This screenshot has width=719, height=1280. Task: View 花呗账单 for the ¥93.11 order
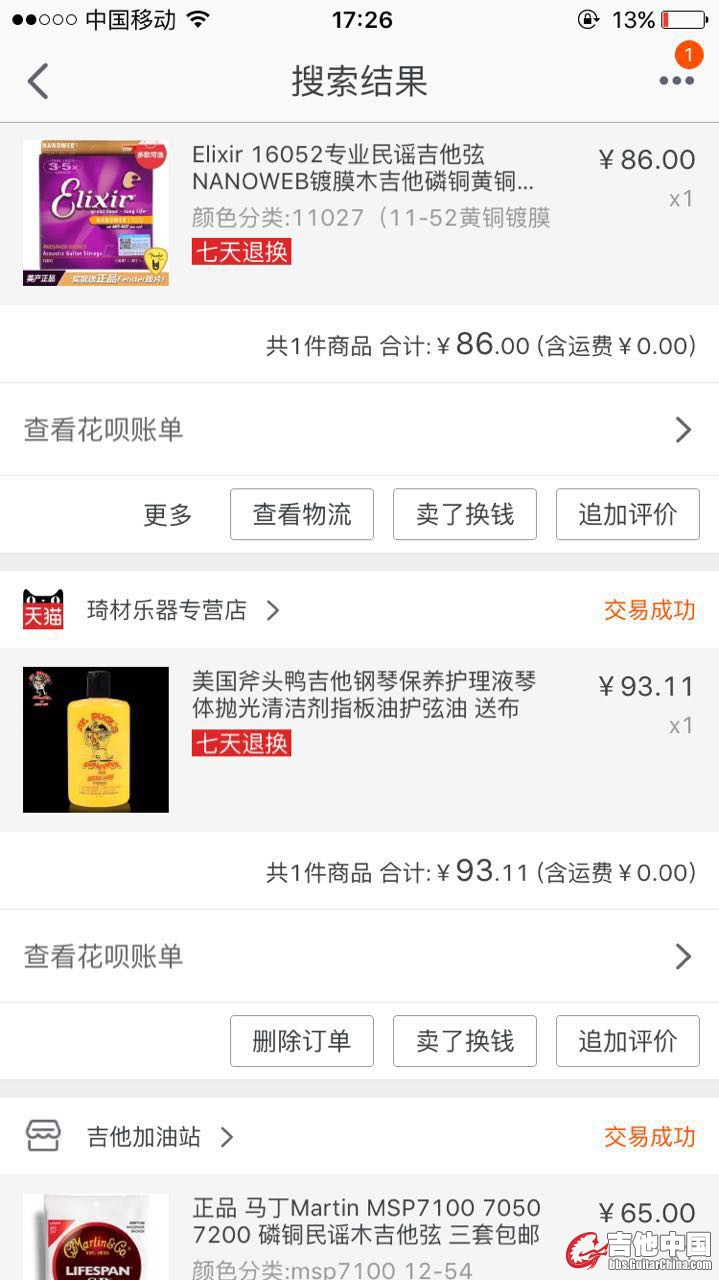click(x=360, y=957)
